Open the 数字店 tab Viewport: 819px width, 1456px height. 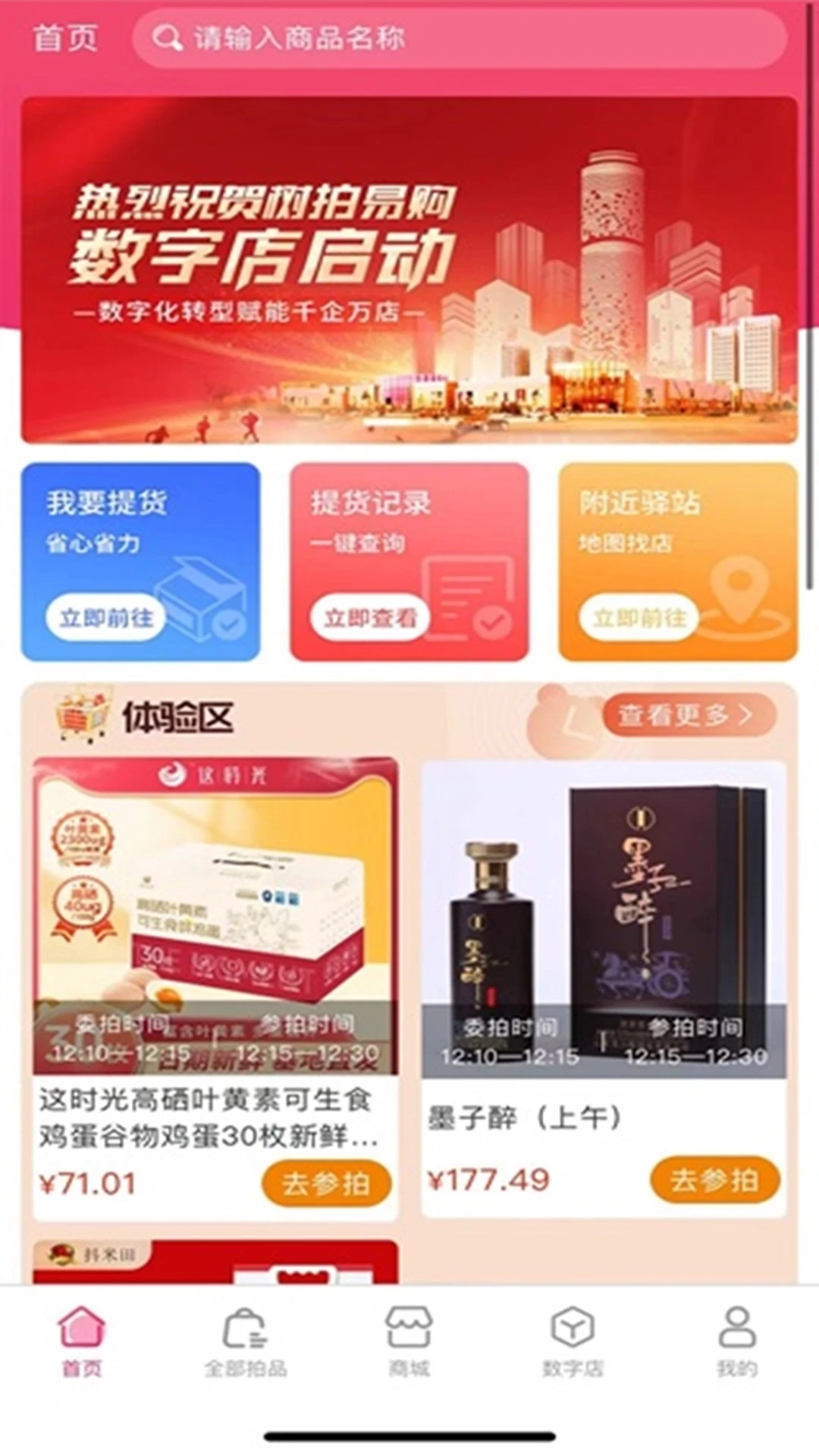click(573, 1341)
